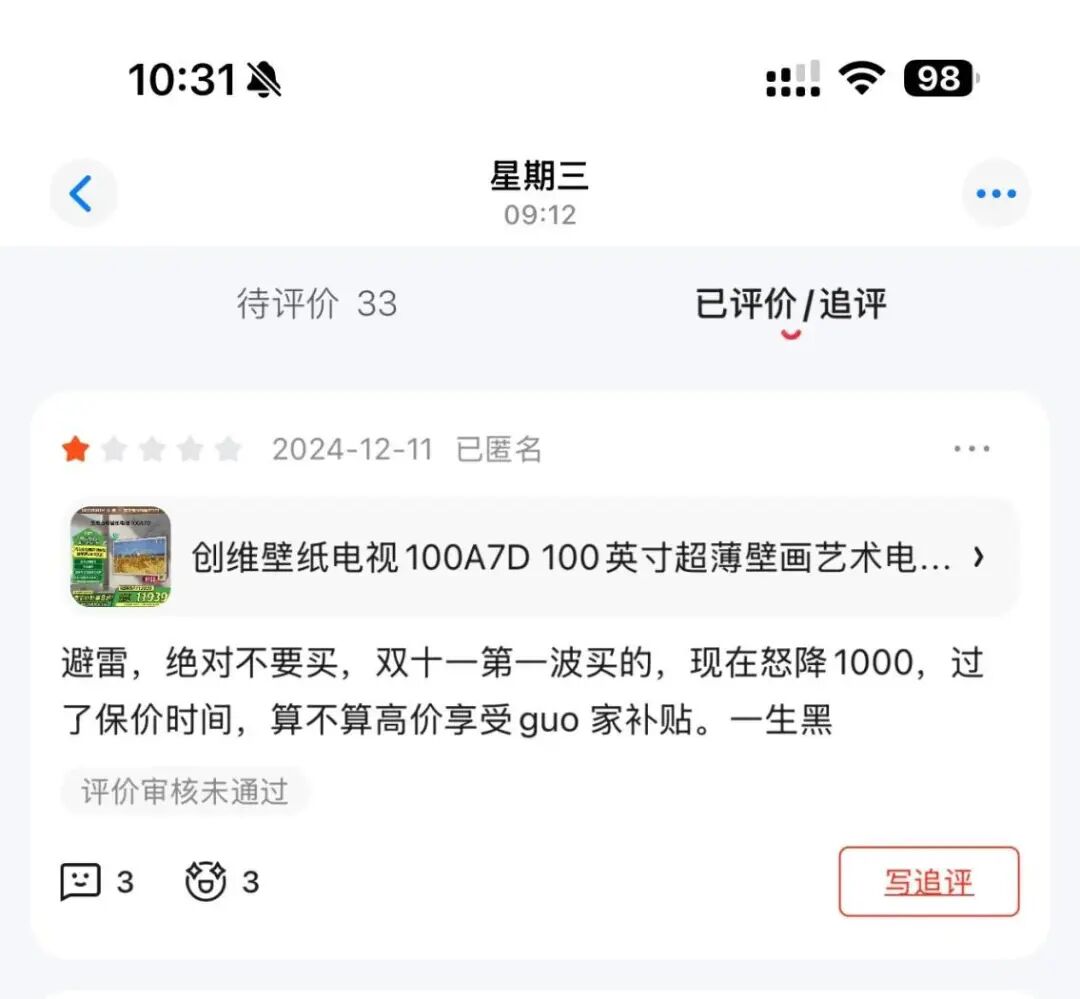Open the top-right three-dot menu
The height and width of the screenshot is (999, 1080).
pyautogui.click(x=995, y=193)
